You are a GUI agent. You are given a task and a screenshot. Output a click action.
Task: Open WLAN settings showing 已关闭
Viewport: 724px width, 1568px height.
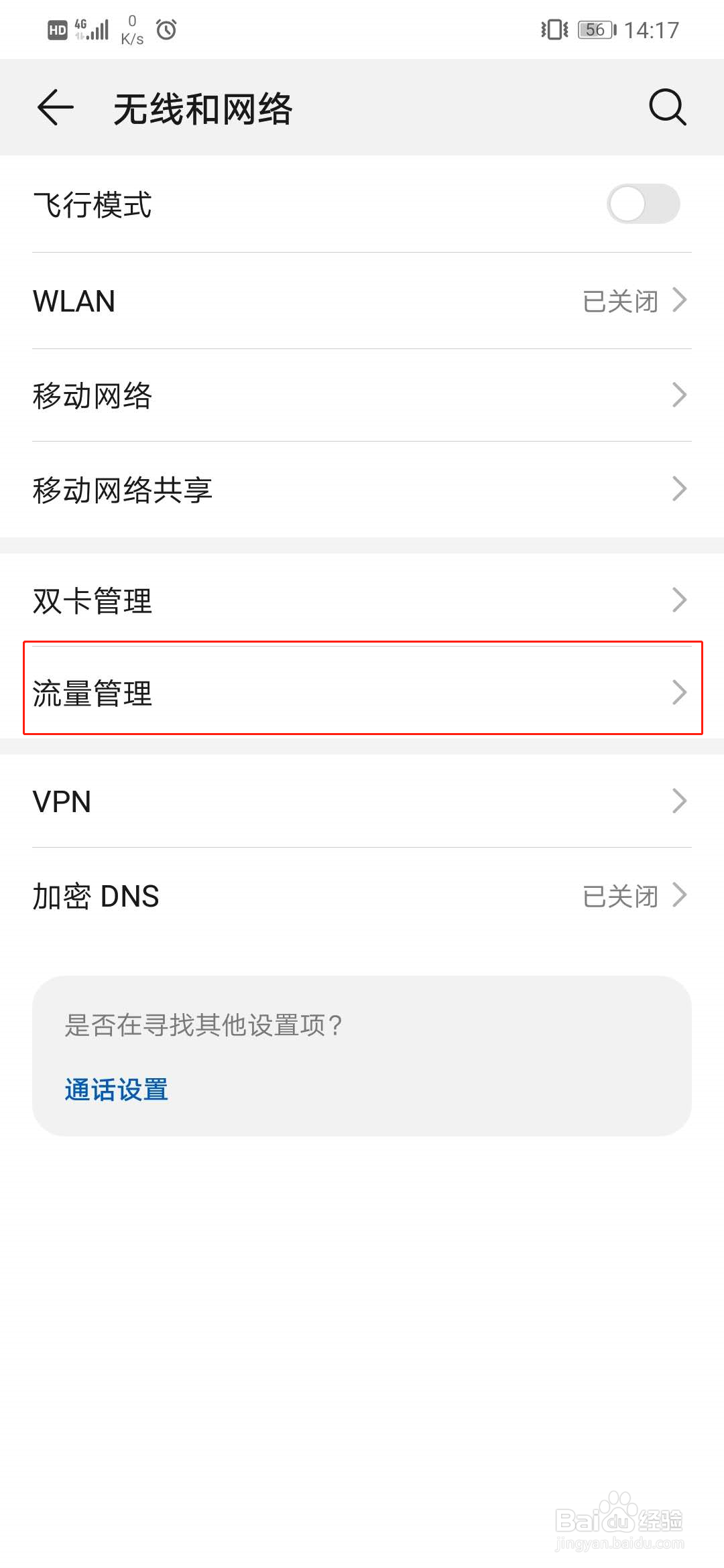coord(362,300)
